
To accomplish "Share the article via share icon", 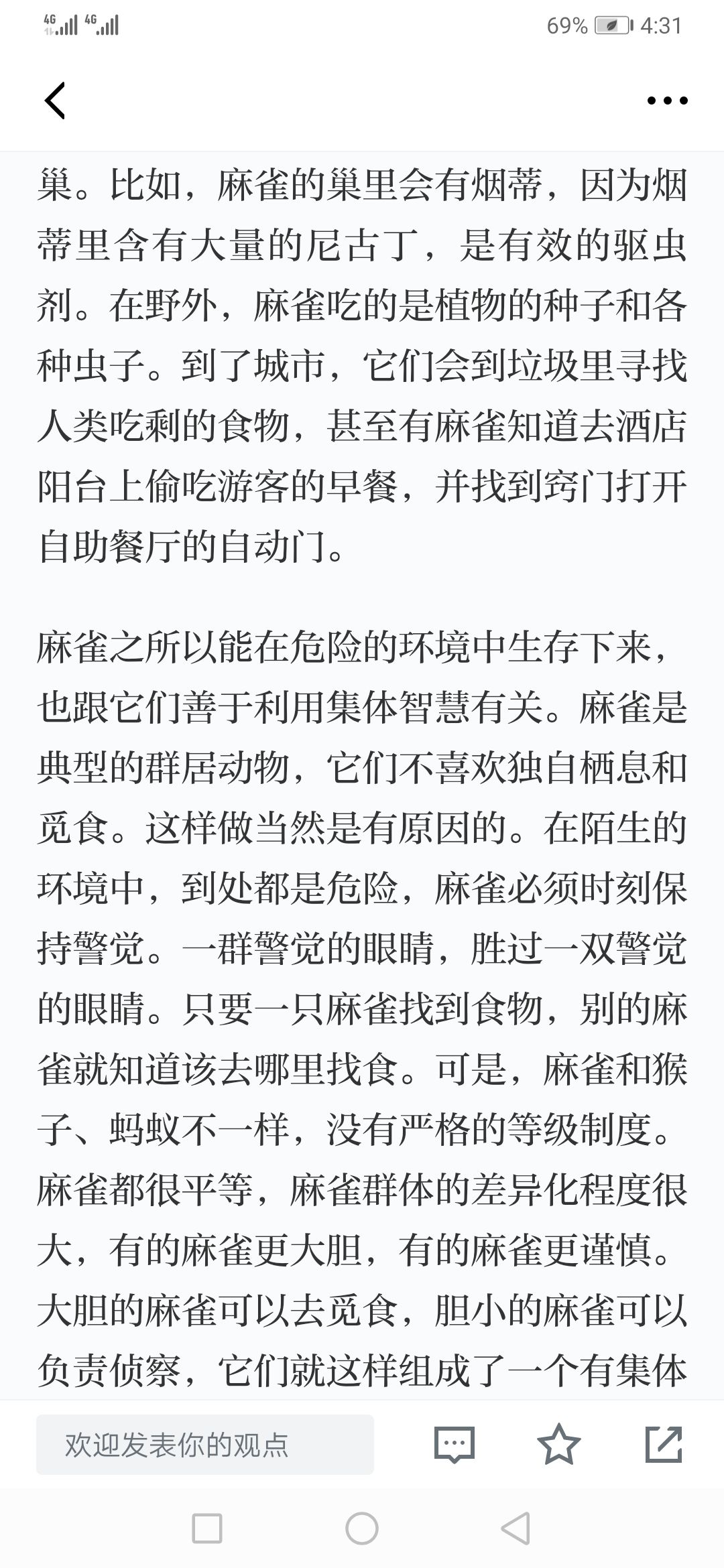I will coord(664,1444).
